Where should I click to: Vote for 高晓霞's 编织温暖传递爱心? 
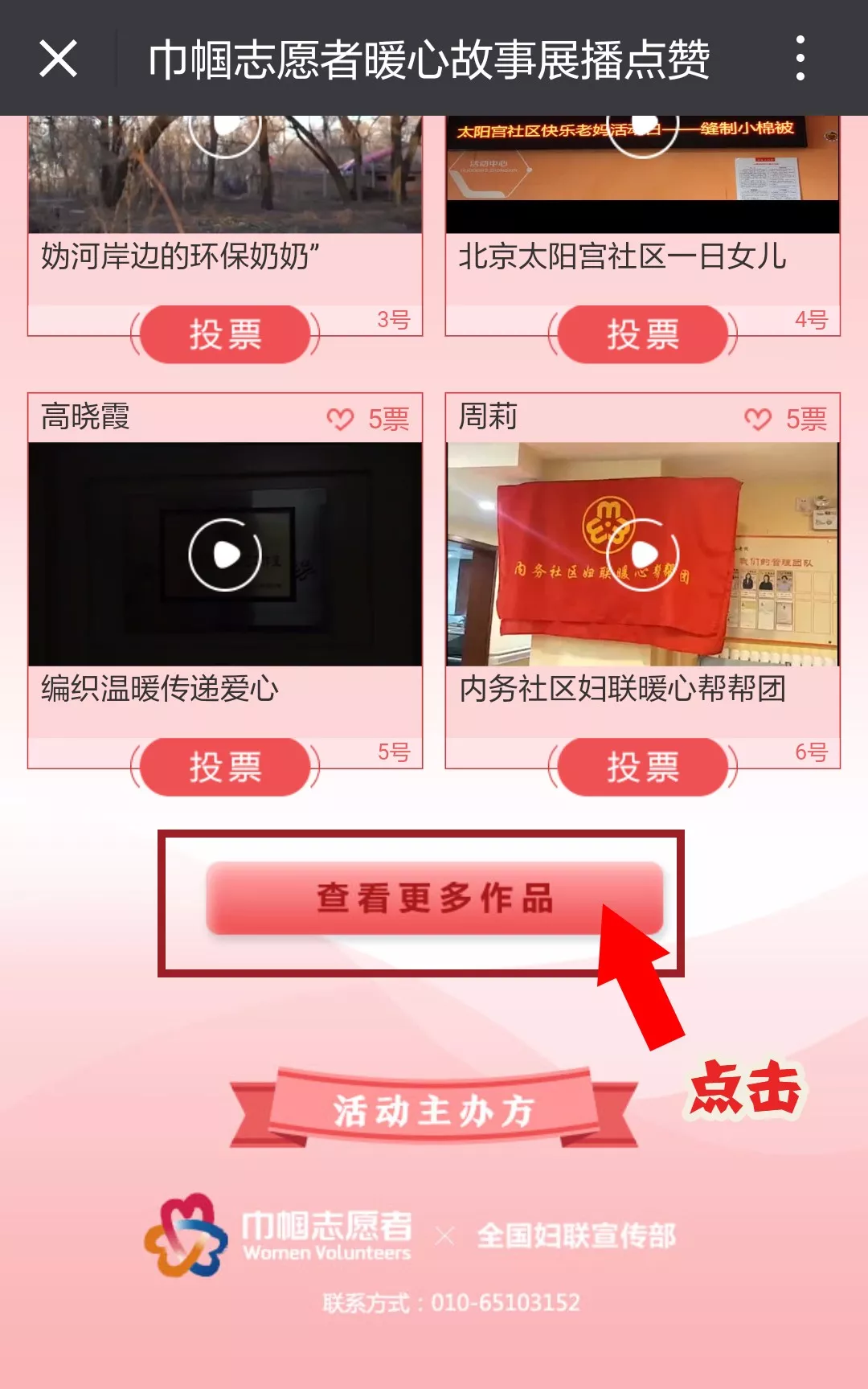tap(225, 767)
